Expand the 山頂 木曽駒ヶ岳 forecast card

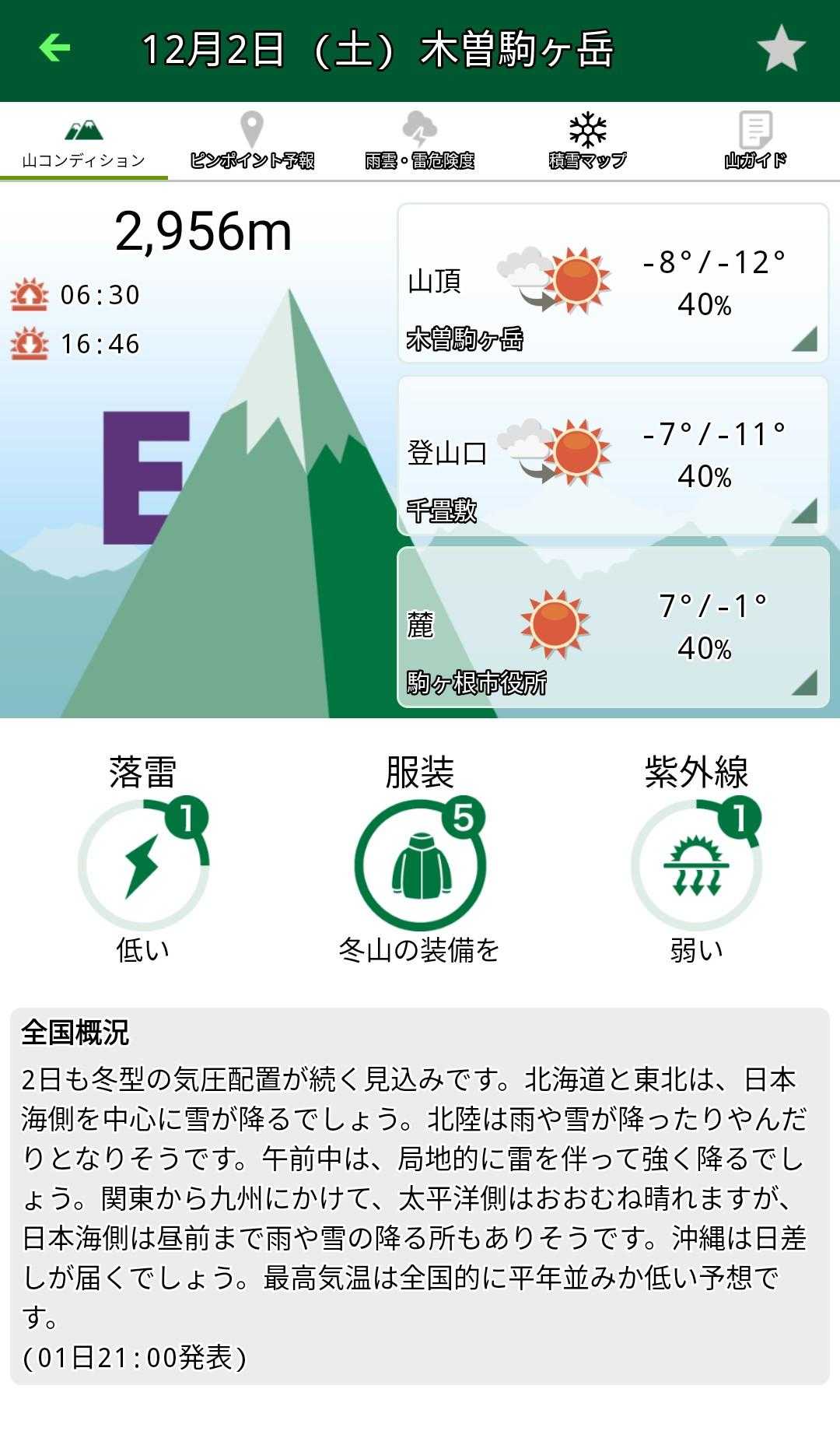pos(613,283)
